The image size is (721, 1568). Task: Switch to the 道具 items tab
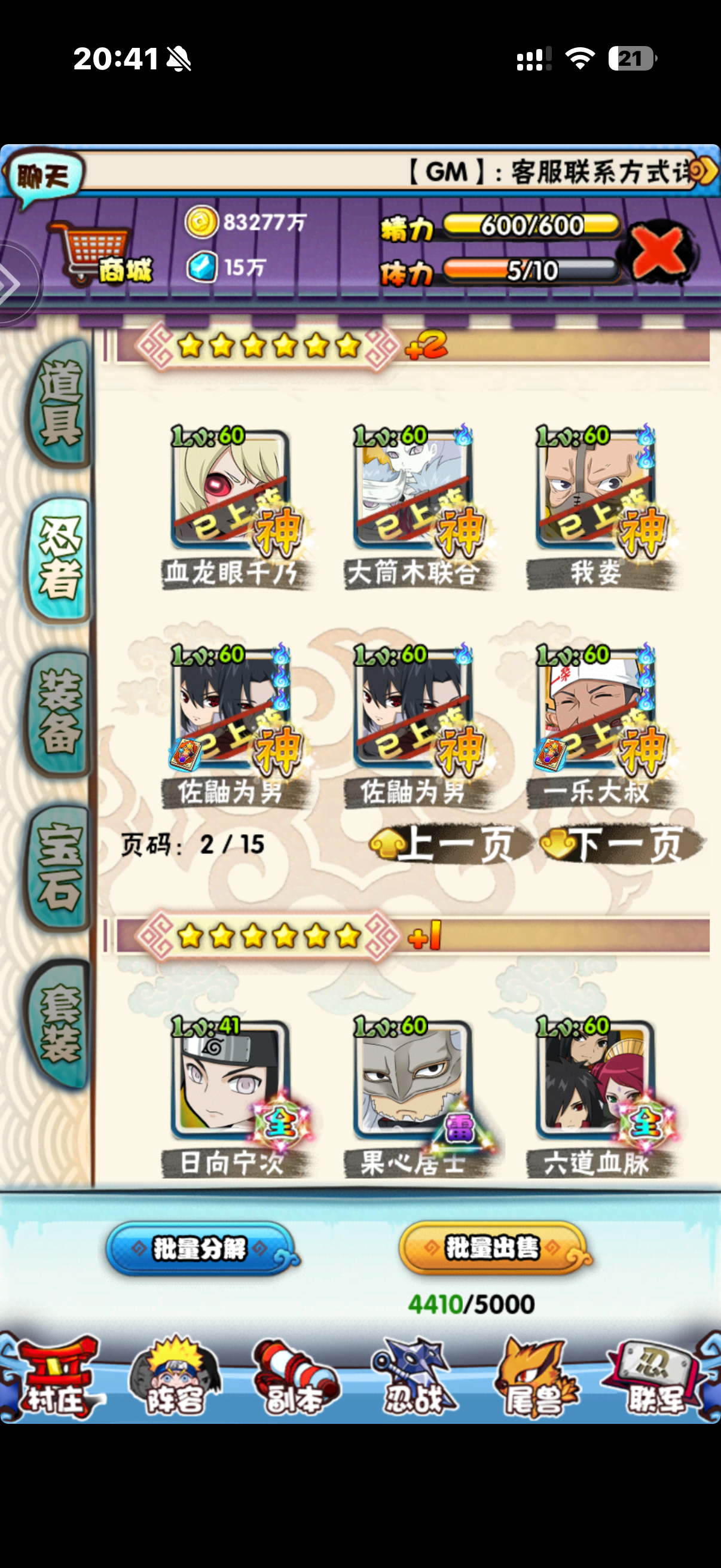[x=59, y=403]
